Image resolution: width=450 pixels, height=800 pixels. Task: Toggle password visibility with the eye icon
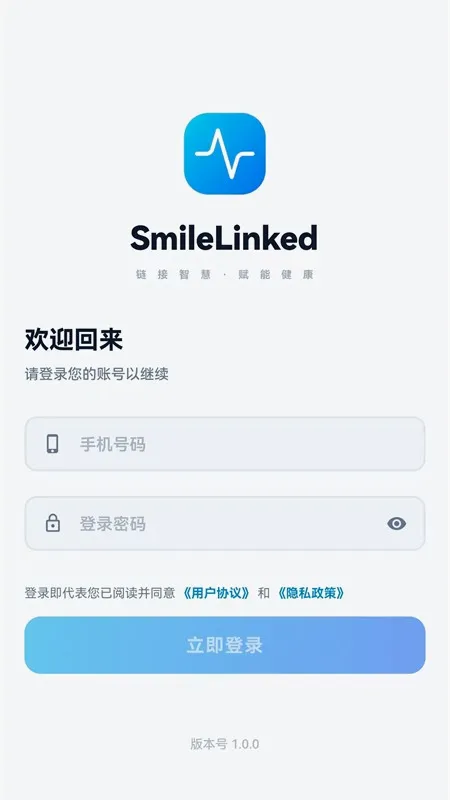point(396,523)
